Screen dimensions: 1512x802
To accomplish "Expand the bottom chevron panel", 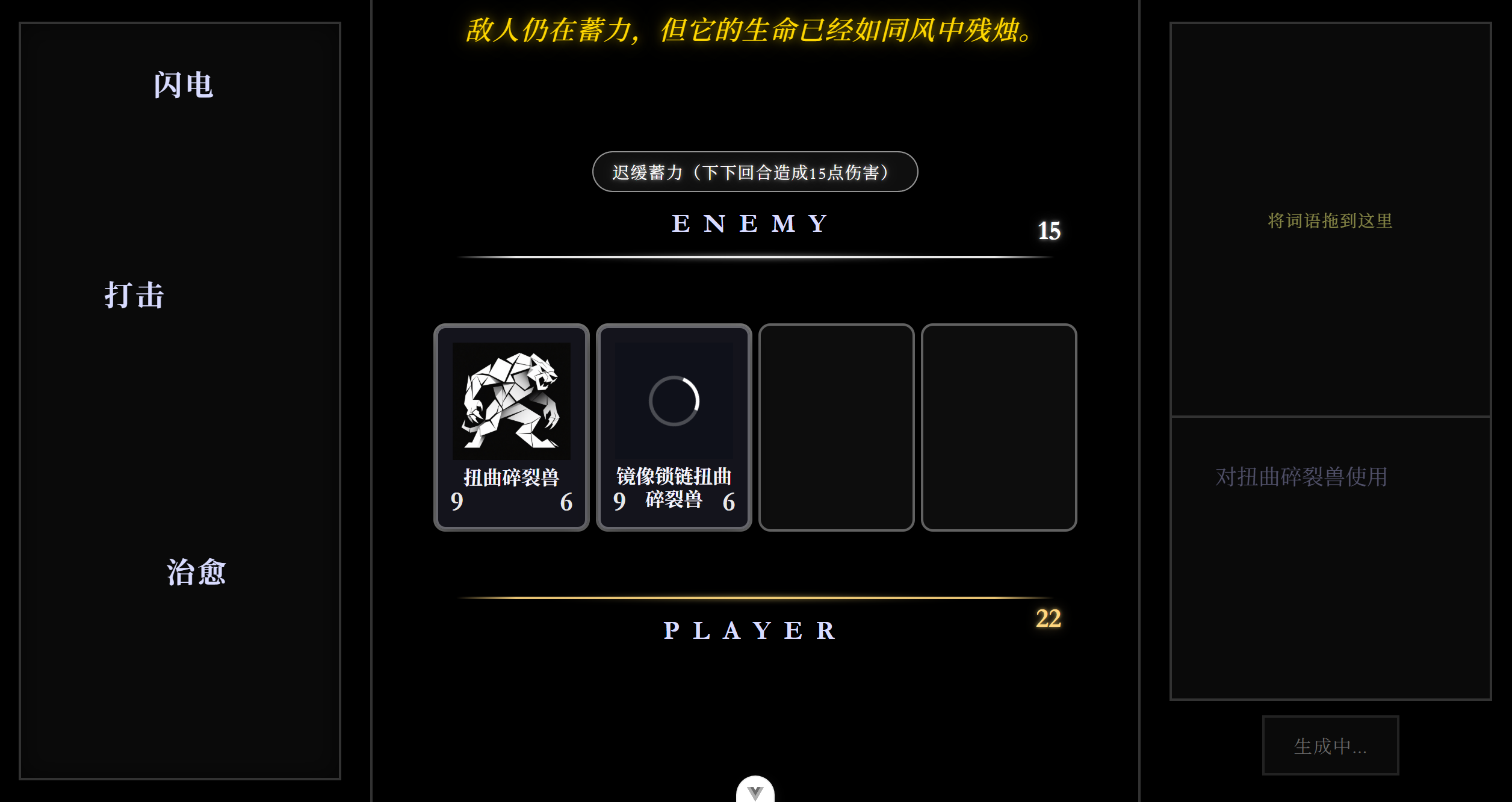I will 755,791.
